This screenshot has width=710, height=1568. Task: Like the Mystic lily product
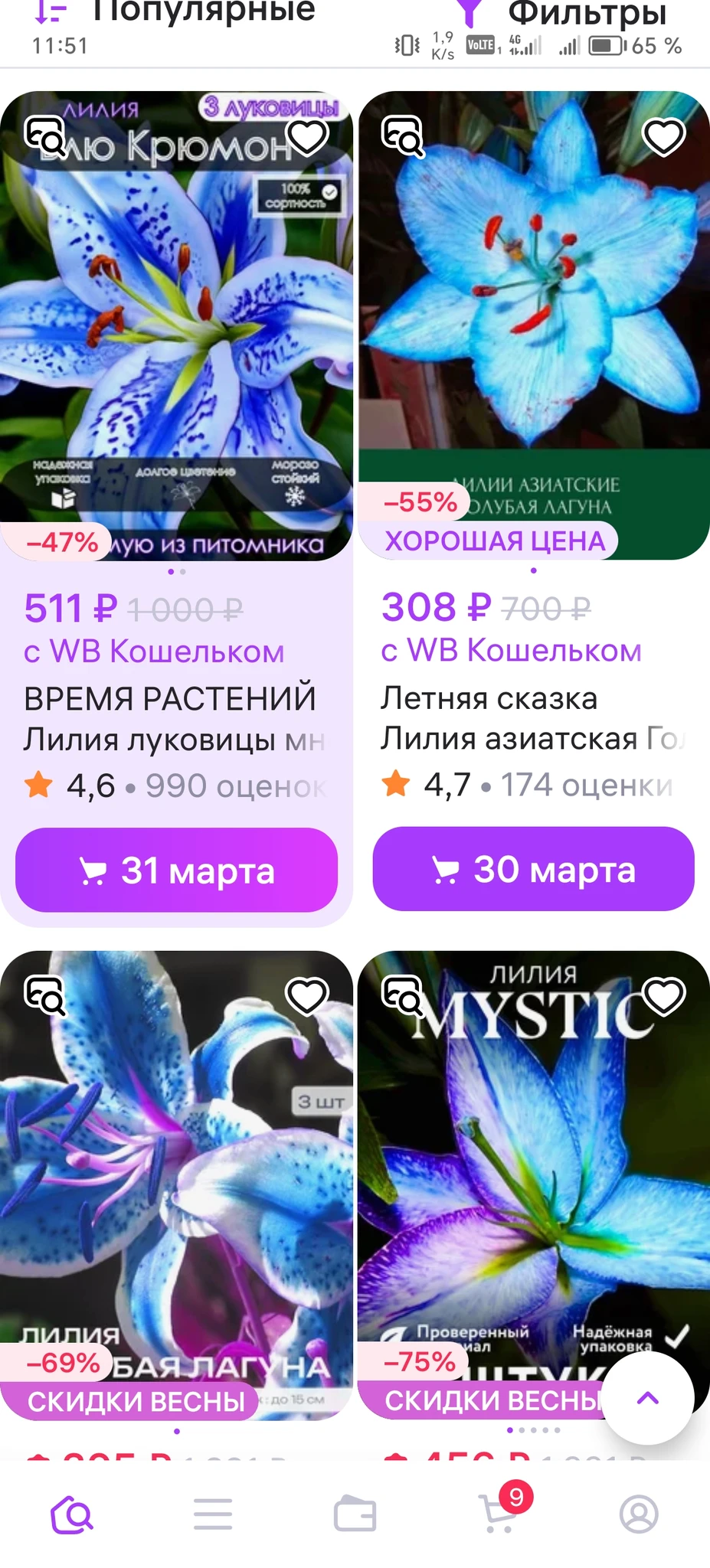pos(663,995)
